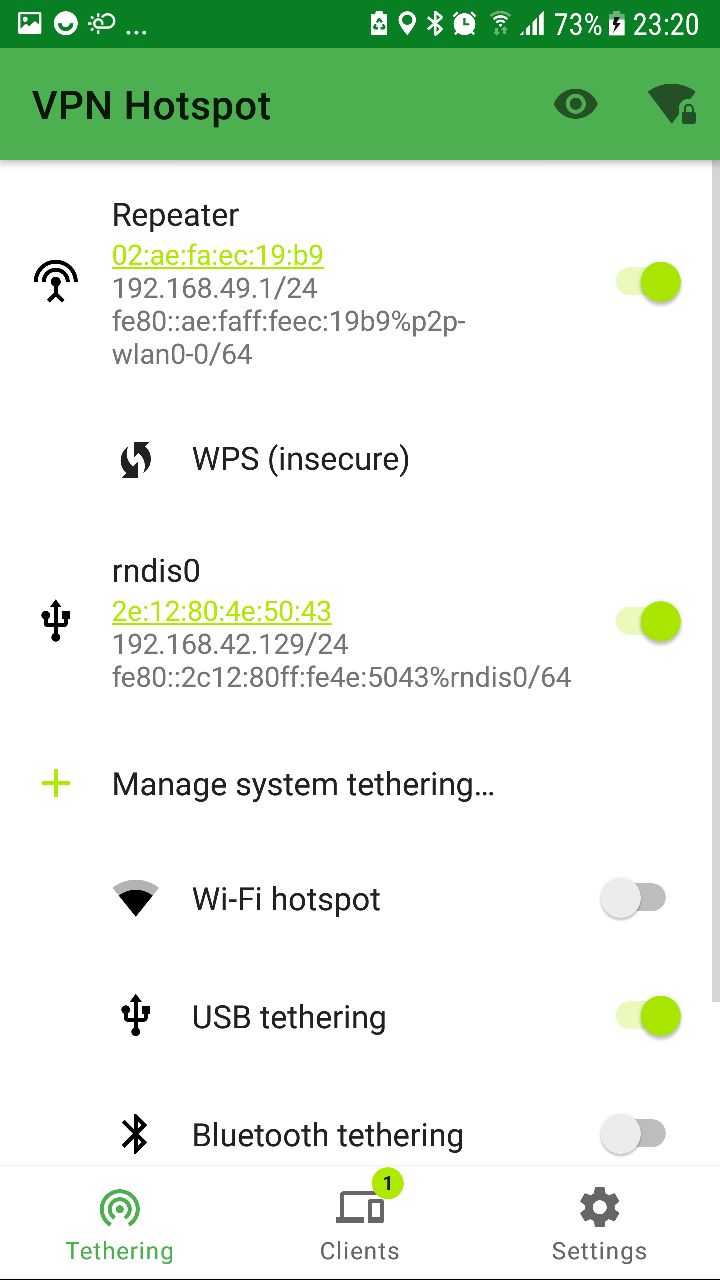720x1280 pixels.
Task: Disable the rndis0 interface switch
Action: pyautogui.click(x=649, y=620)
